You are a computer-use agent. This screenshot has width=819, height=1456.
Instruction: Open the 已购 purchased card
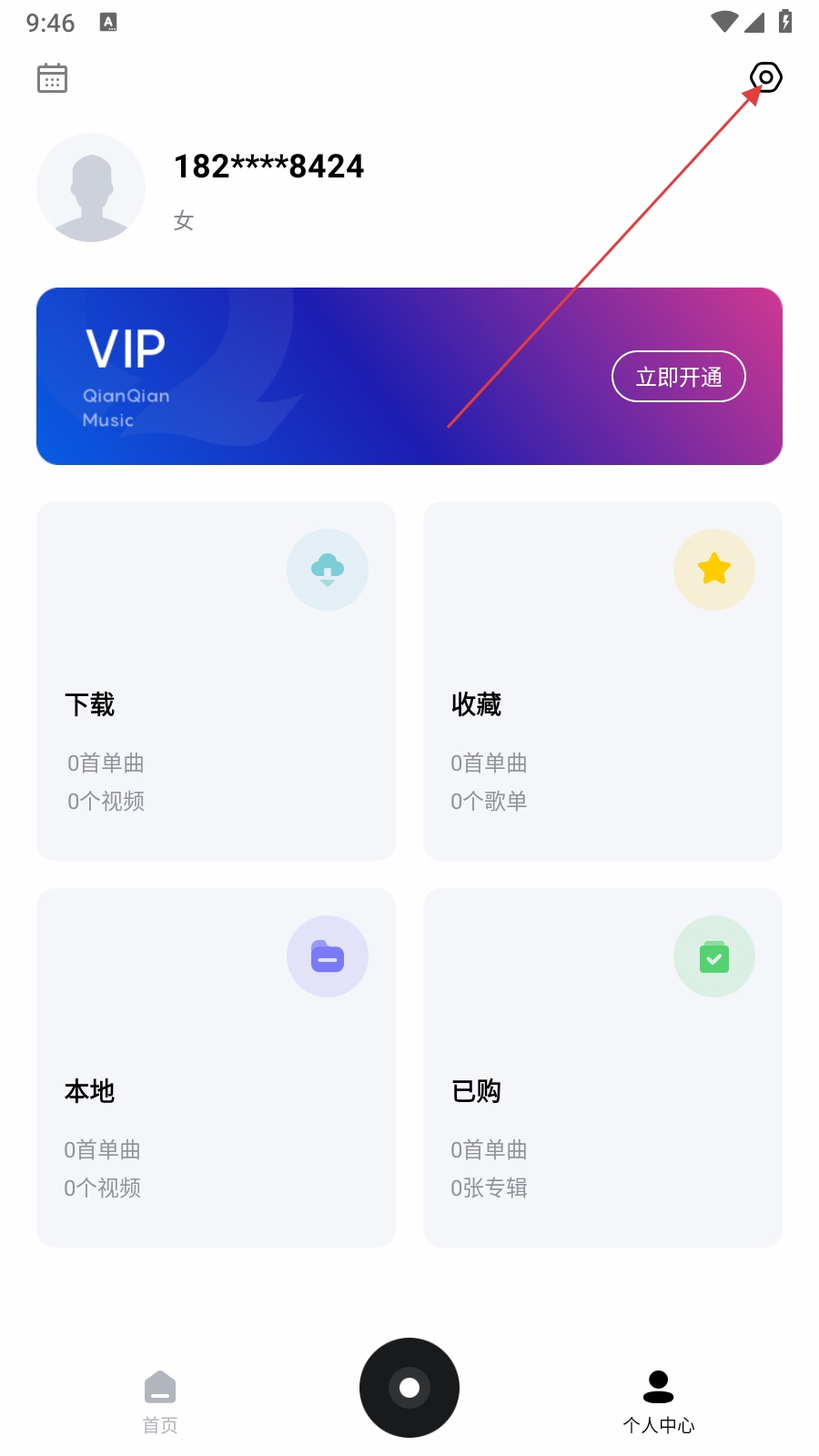[602, 1067]
